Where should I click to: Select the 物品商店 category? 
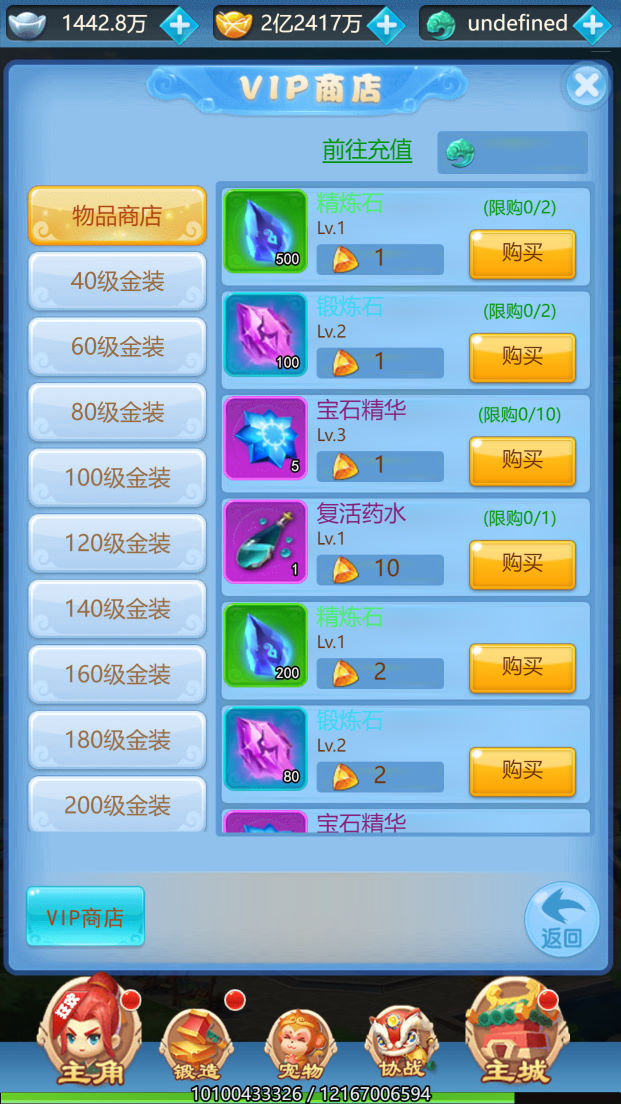[x=117, y=216]
